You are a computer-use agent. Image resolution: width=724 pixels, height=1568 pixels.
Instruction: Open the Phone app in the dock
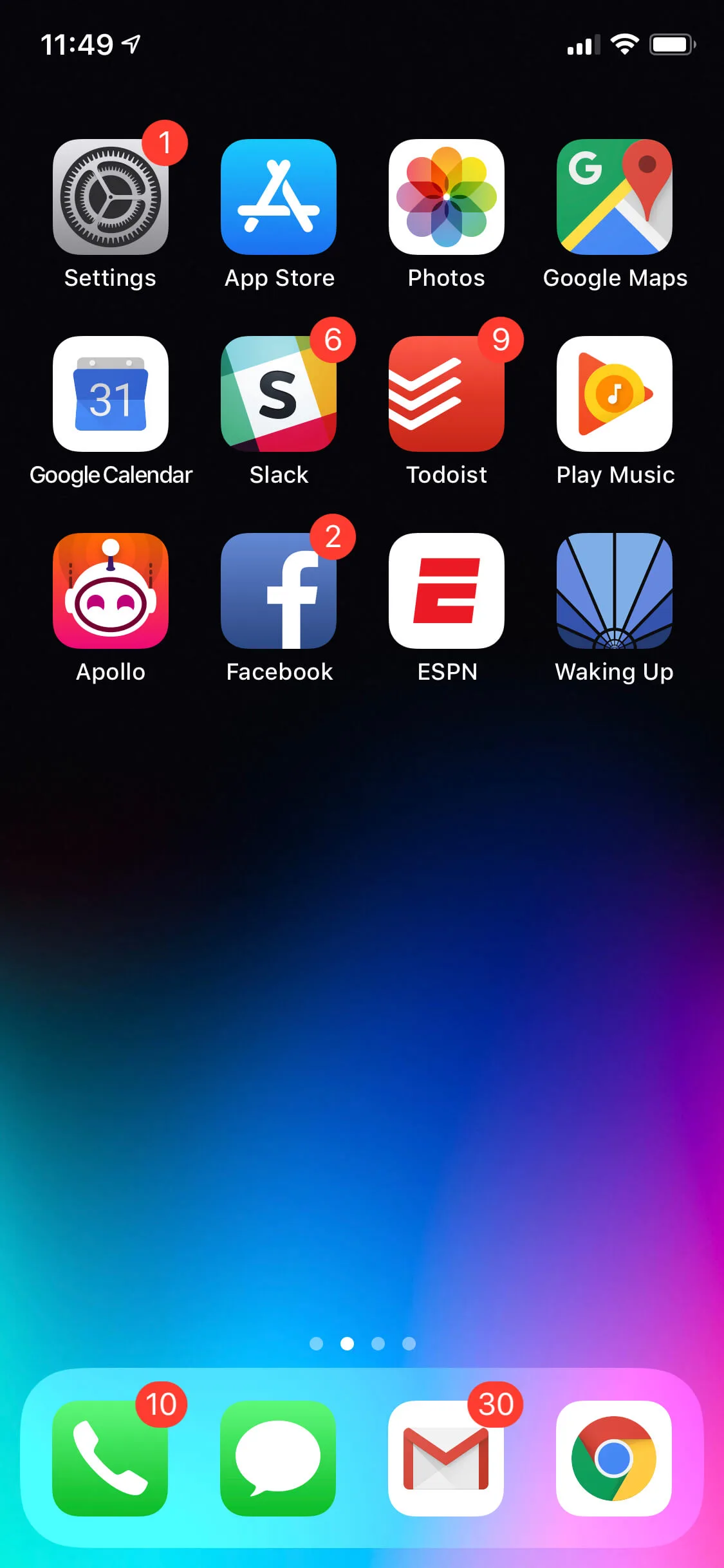[110, 1459]
